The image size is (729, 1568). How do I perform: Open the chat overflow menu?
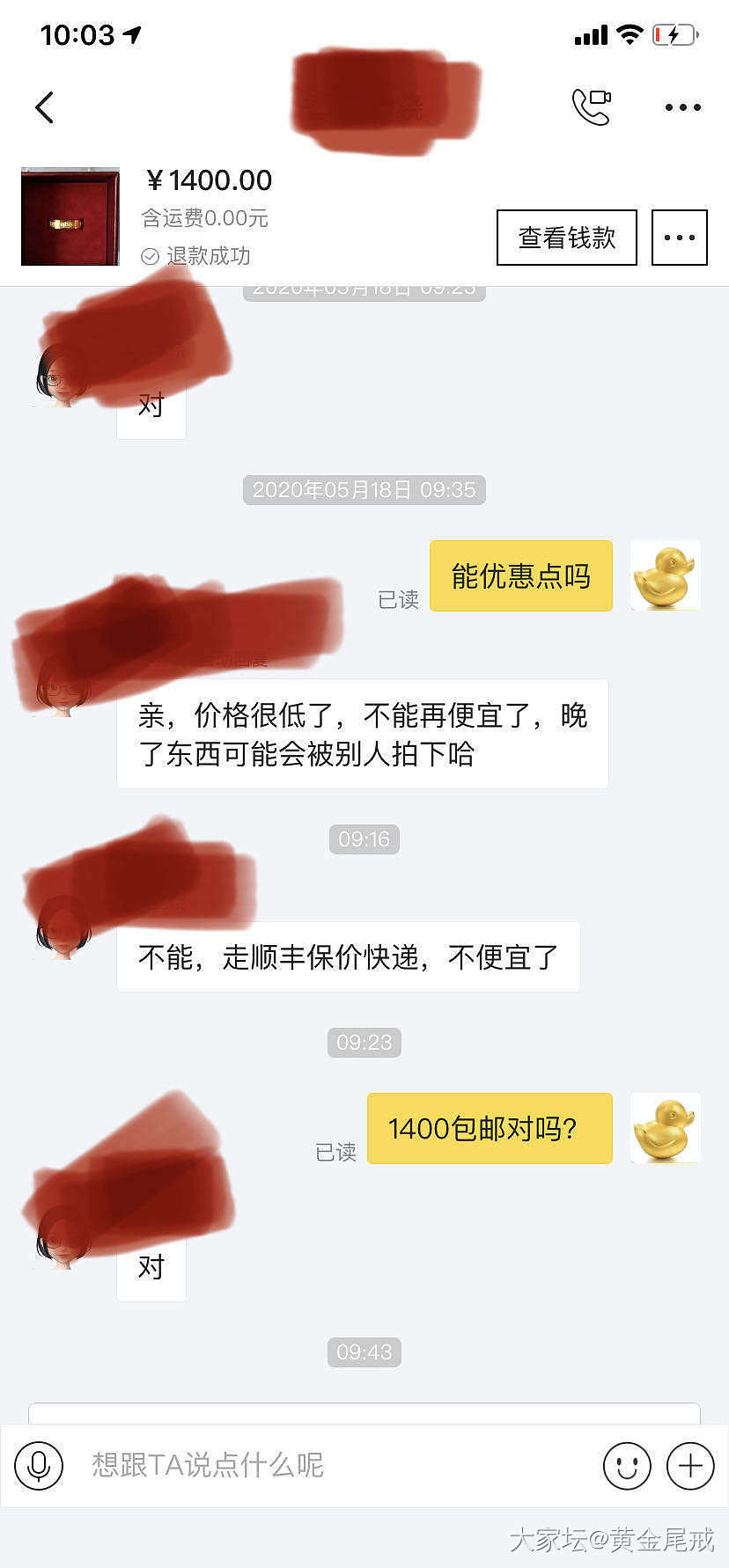pyautogui.click(x=682, y=107)
